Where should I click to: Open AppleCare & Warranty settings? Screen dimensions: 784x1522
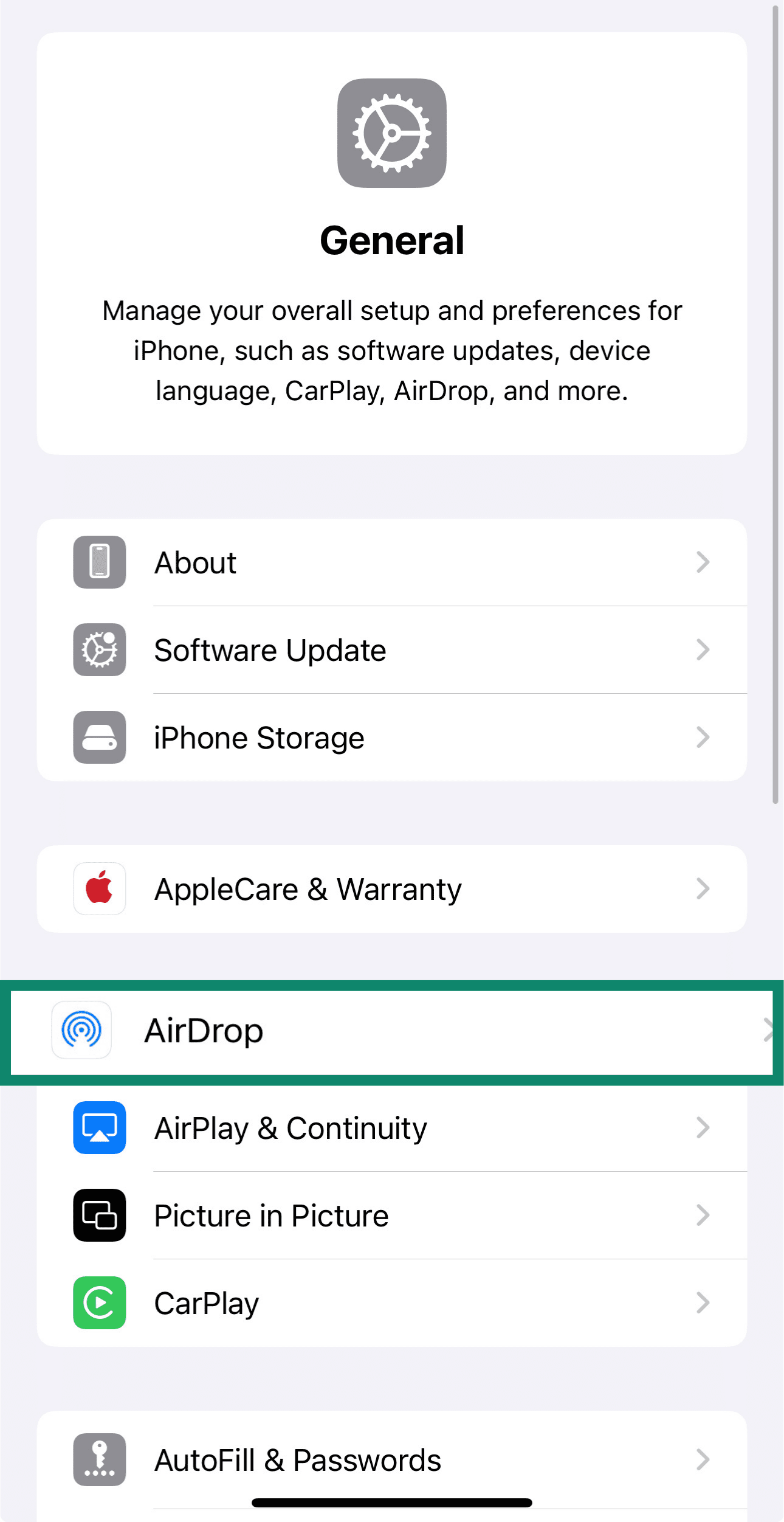click(x=392, y=888)
